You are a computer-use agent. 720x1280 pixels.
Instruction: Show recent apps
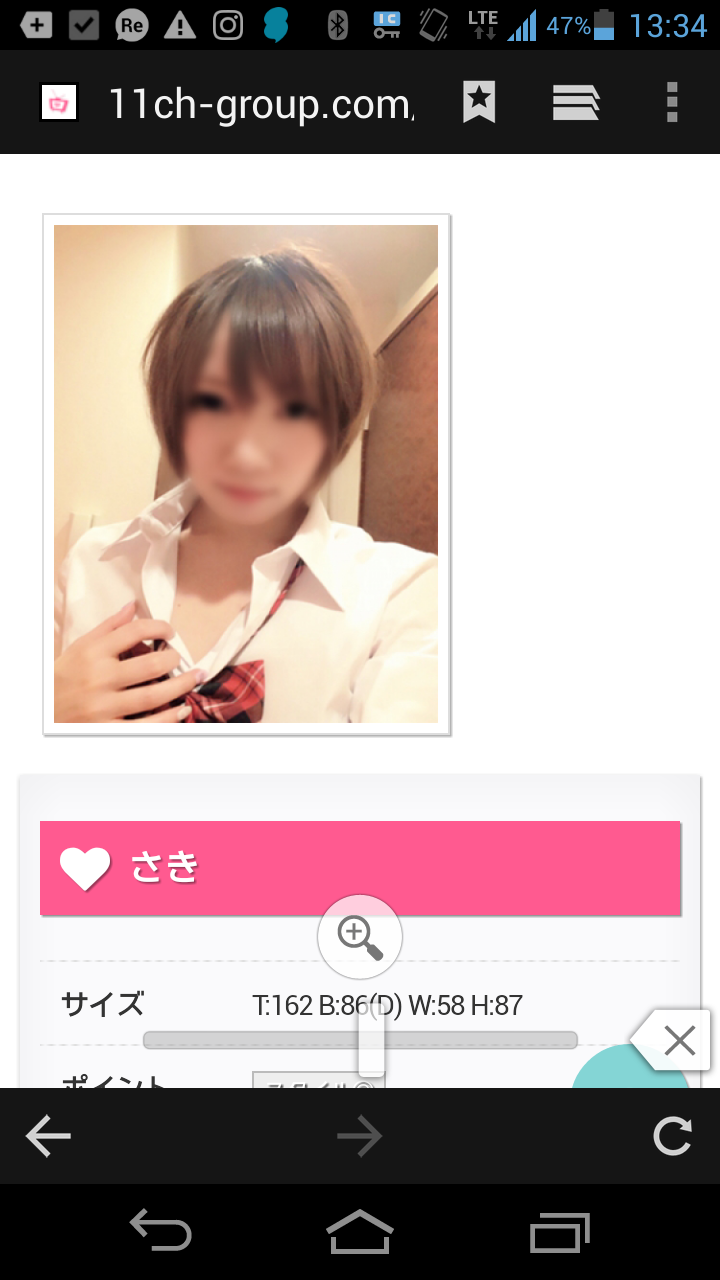point(559,1230)
